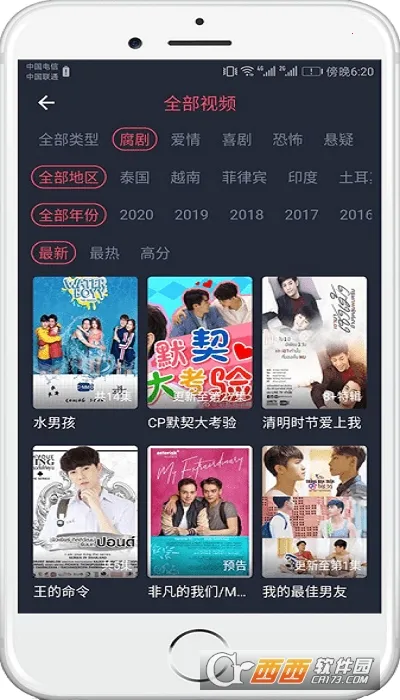Choose year 2019
The height and width of the screenshot is (700, 400).
pos(192,215)
